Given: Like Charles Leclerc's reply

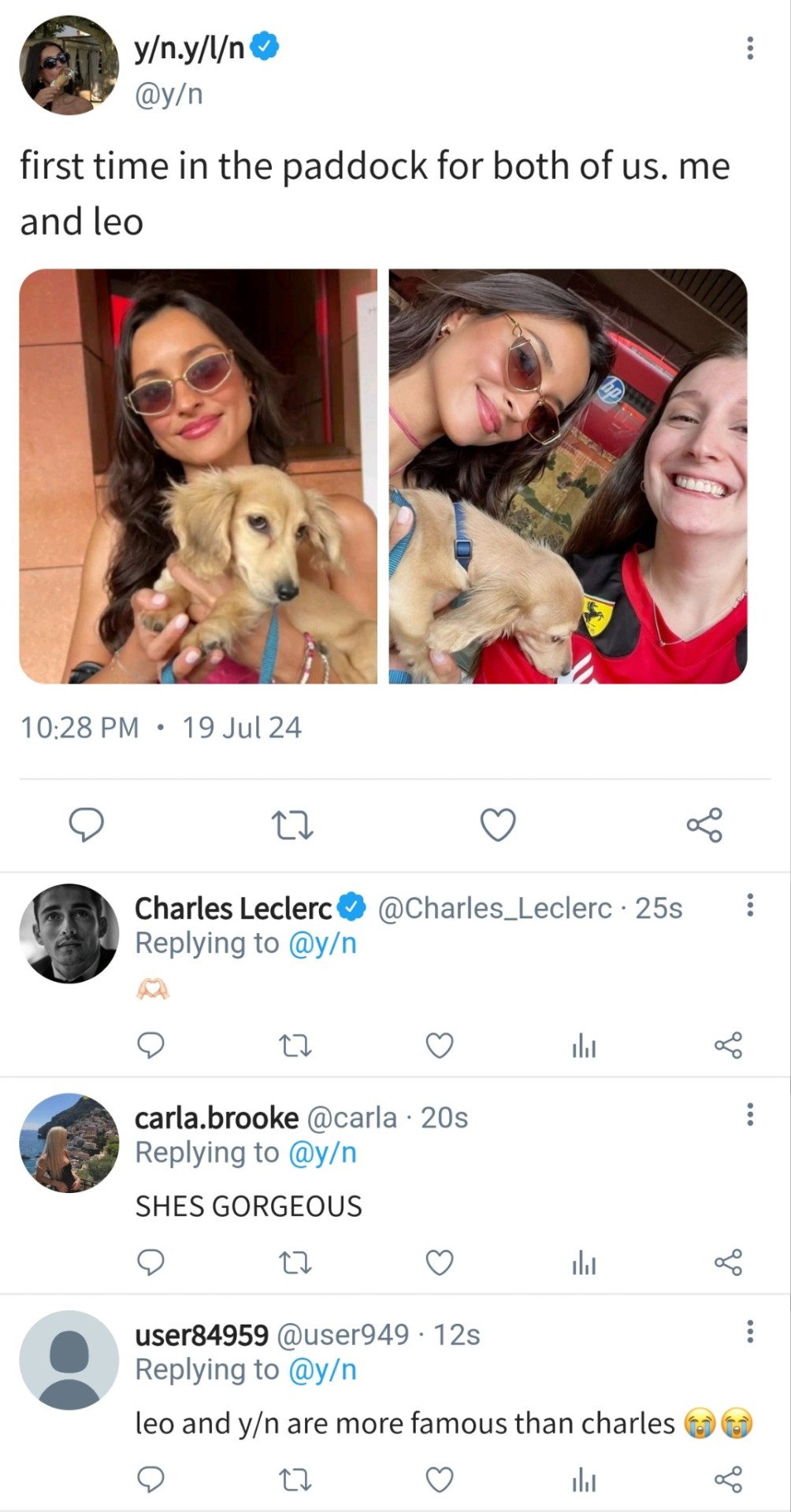Looking at the screenshot, I should 440,1046.
